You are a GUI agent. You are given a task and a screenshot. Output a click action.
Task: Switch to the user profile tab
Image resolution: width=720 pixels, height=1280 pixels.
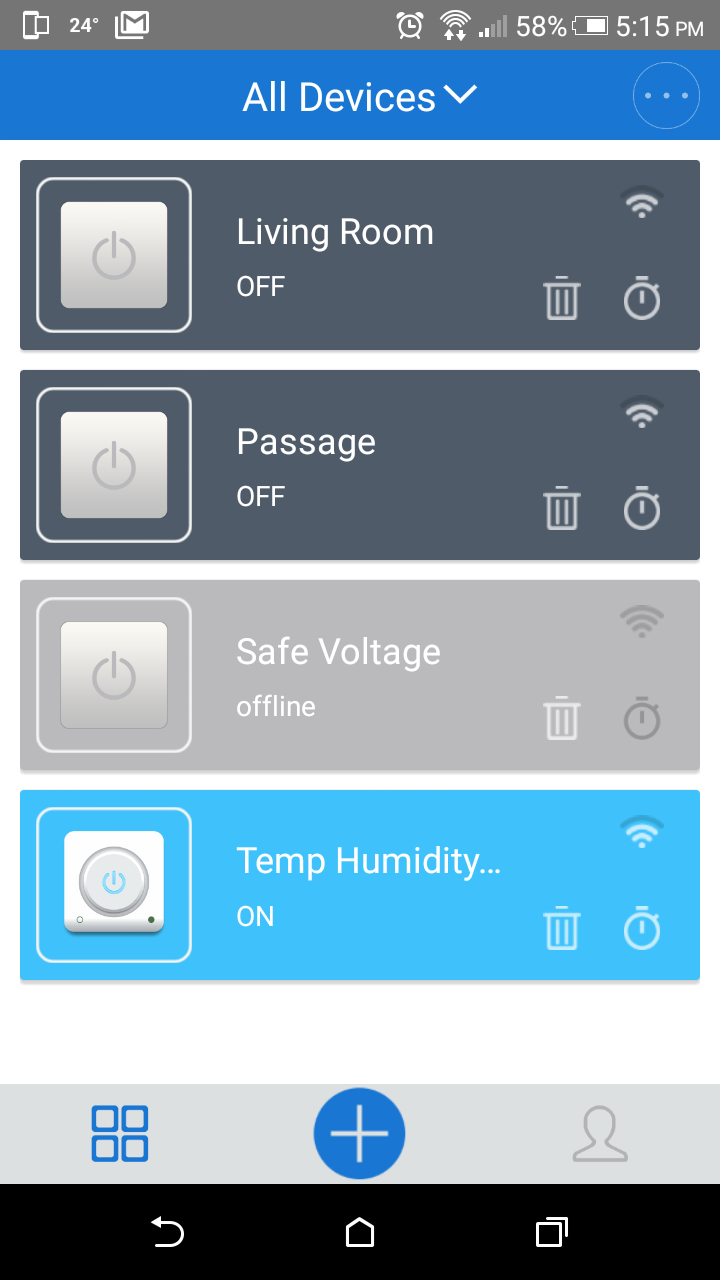click(600, 1134)
